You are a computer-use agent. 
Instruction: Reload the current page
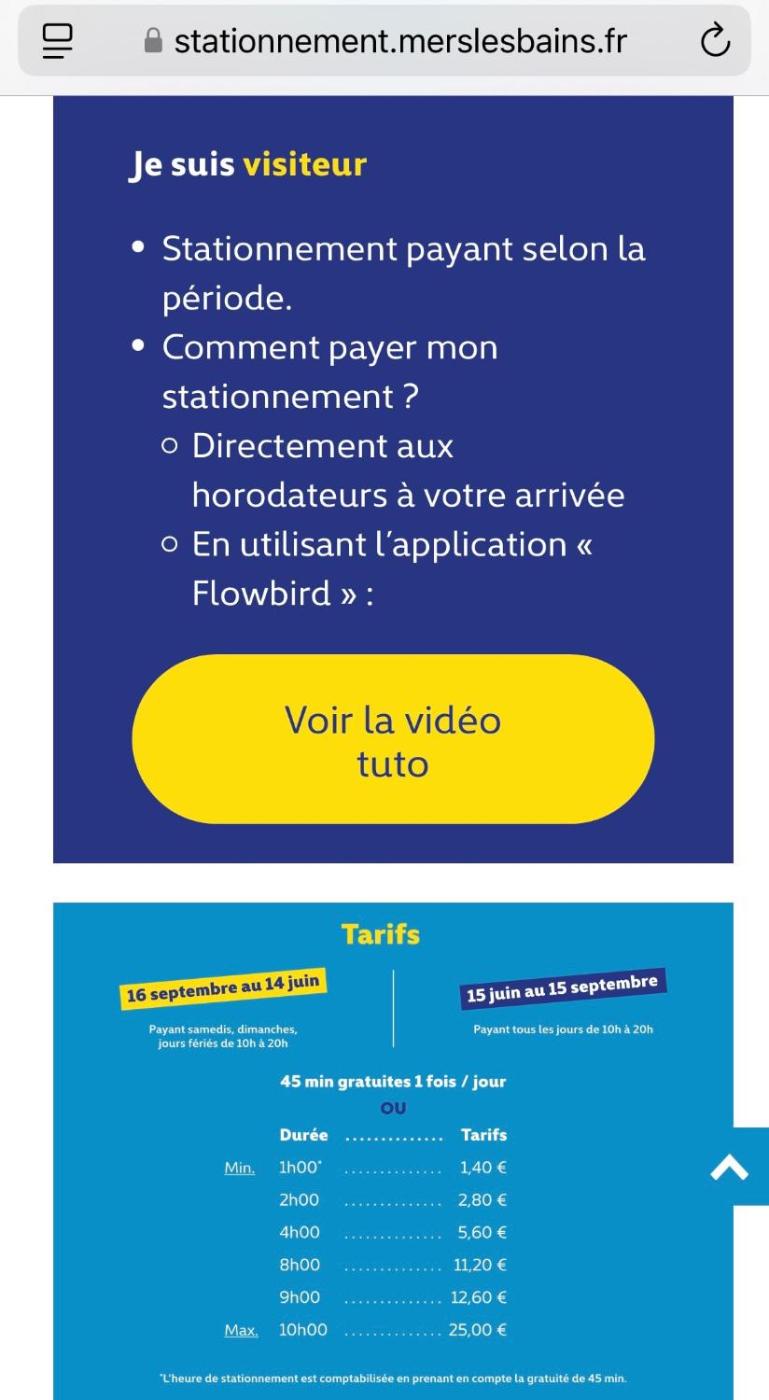coord(715,41)
